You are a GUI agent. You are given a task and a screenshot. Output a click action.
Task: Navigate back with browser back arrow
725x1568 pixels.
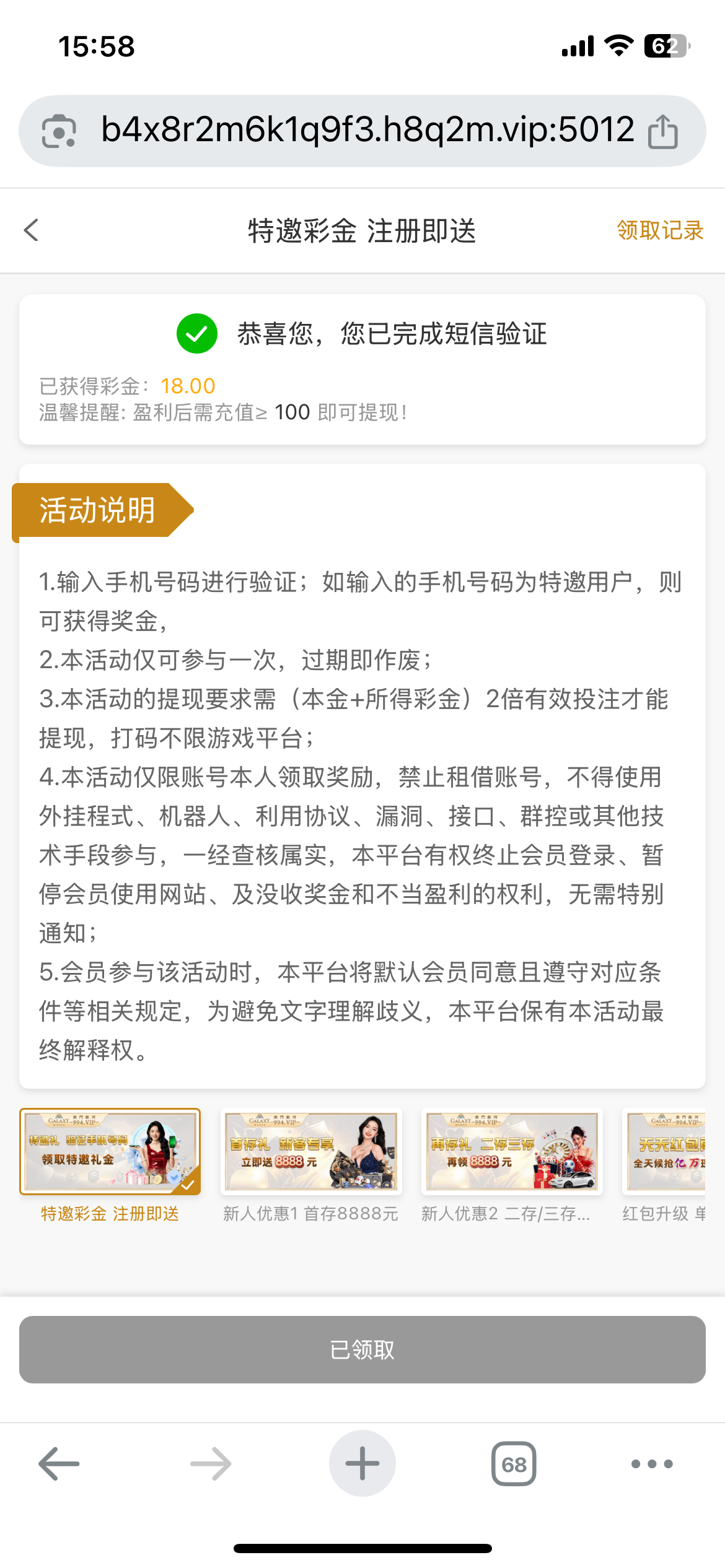pos(59,1464)
